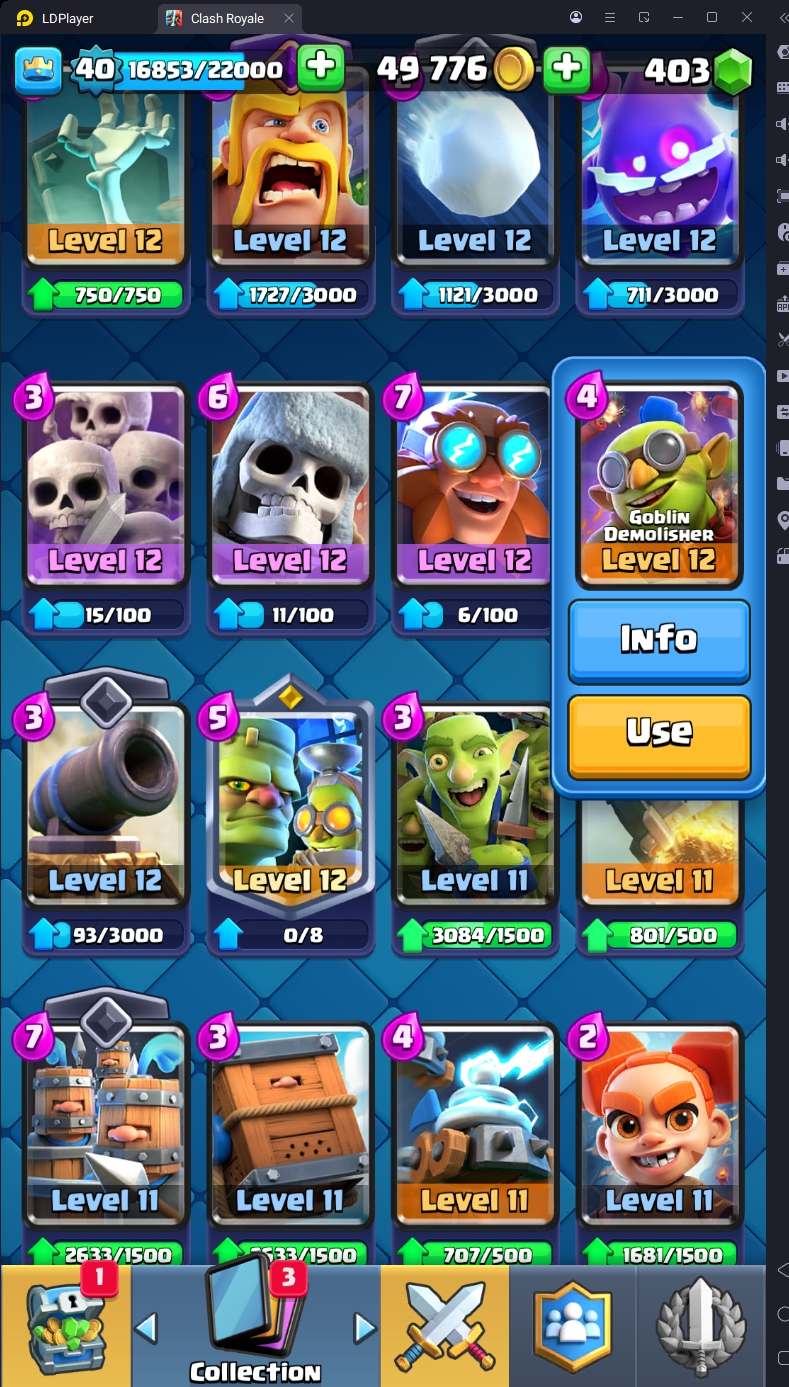Select the Skeleton Barrel 3-elixir card
The width and height of the screenshot is (789, 1387).
click(x=290, y=1130)
